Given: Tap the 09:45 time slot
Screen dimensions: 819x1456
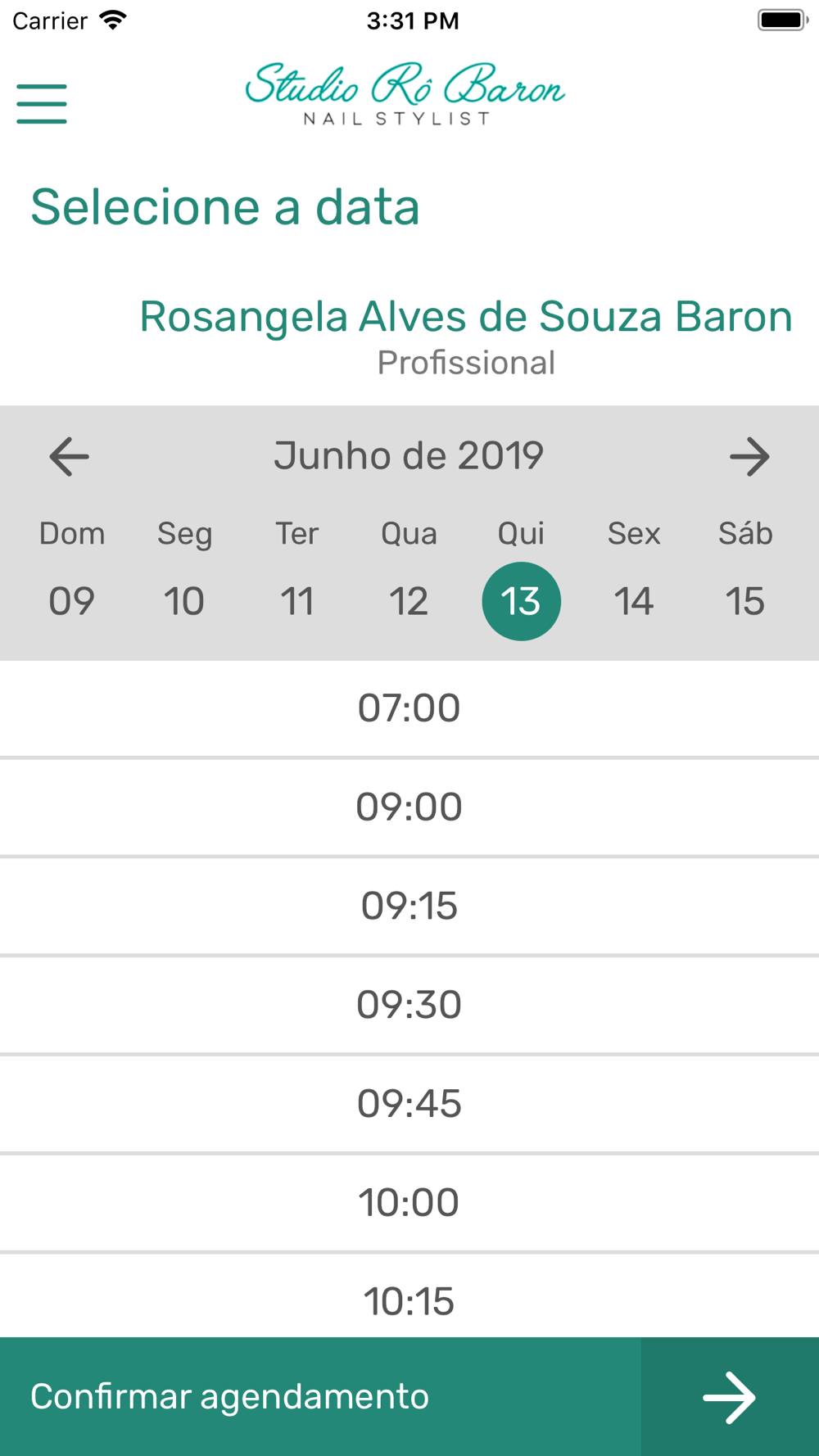Looking at the screenshot, I should (x=409, y=1104).
